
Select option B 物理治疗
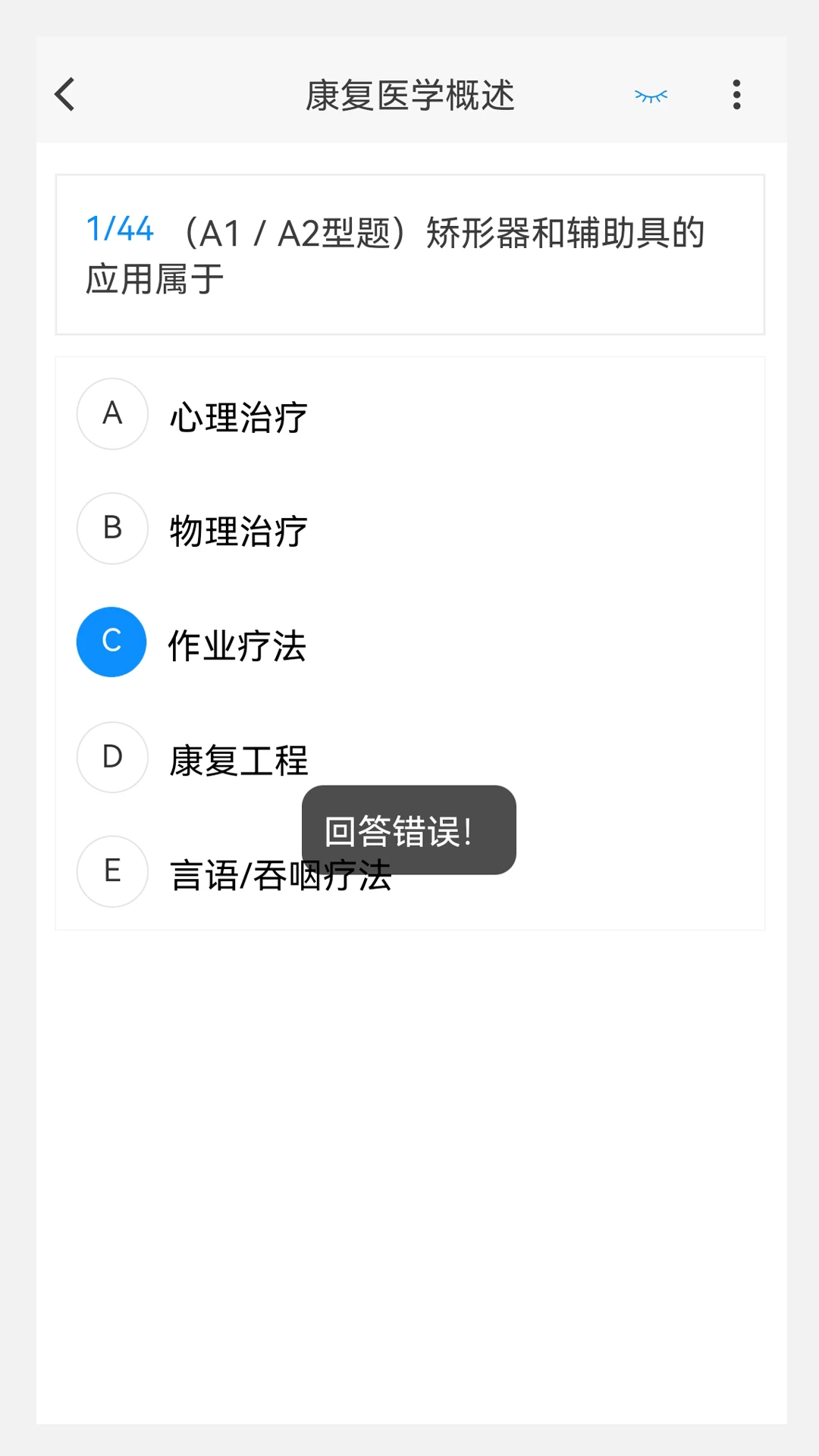[237, 529]
